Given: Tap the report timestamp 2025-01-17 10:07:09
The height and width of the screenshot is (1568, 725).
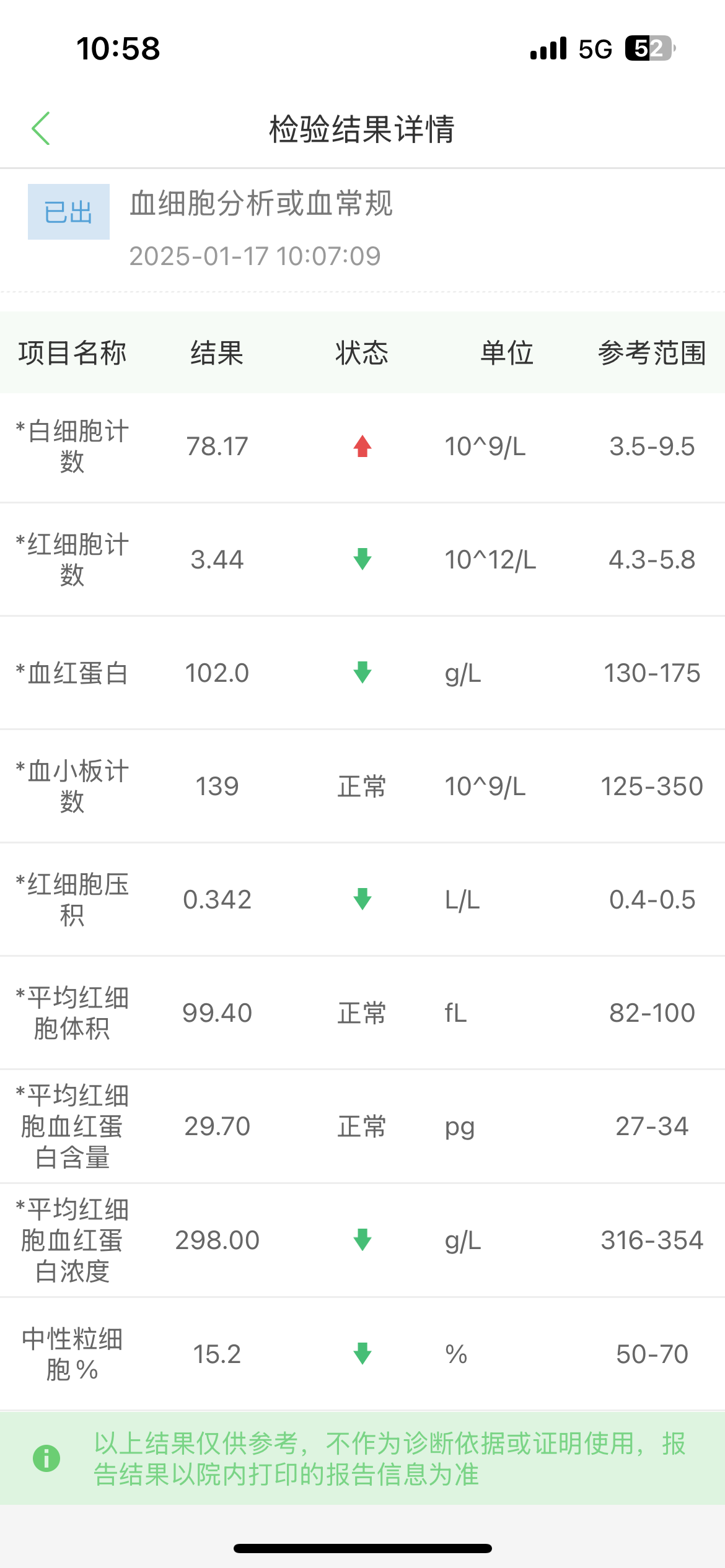Looking at the screenshot, I should (x=255, y=256).
